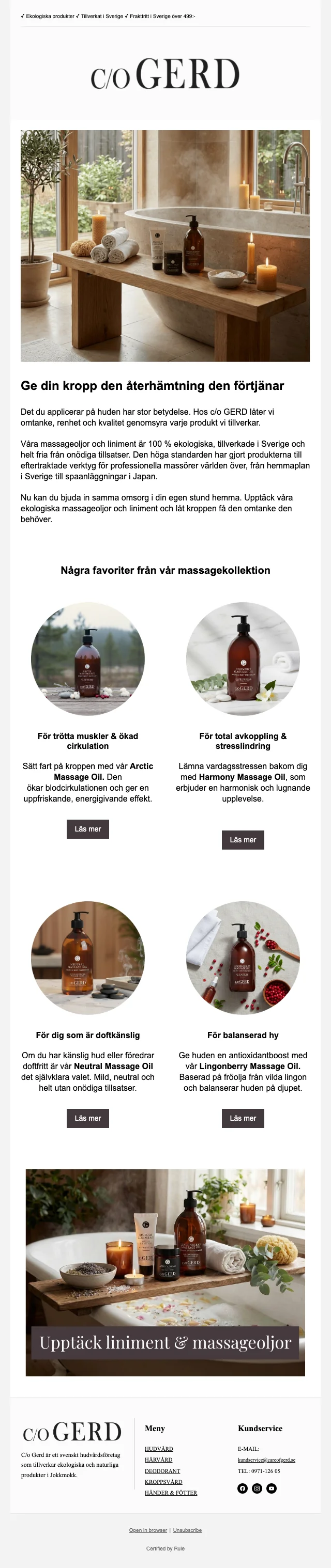Tap Läs mer for Arctic Massage Oil
The width and height of the screenshot is (331, 1568).
click(88, 828)
